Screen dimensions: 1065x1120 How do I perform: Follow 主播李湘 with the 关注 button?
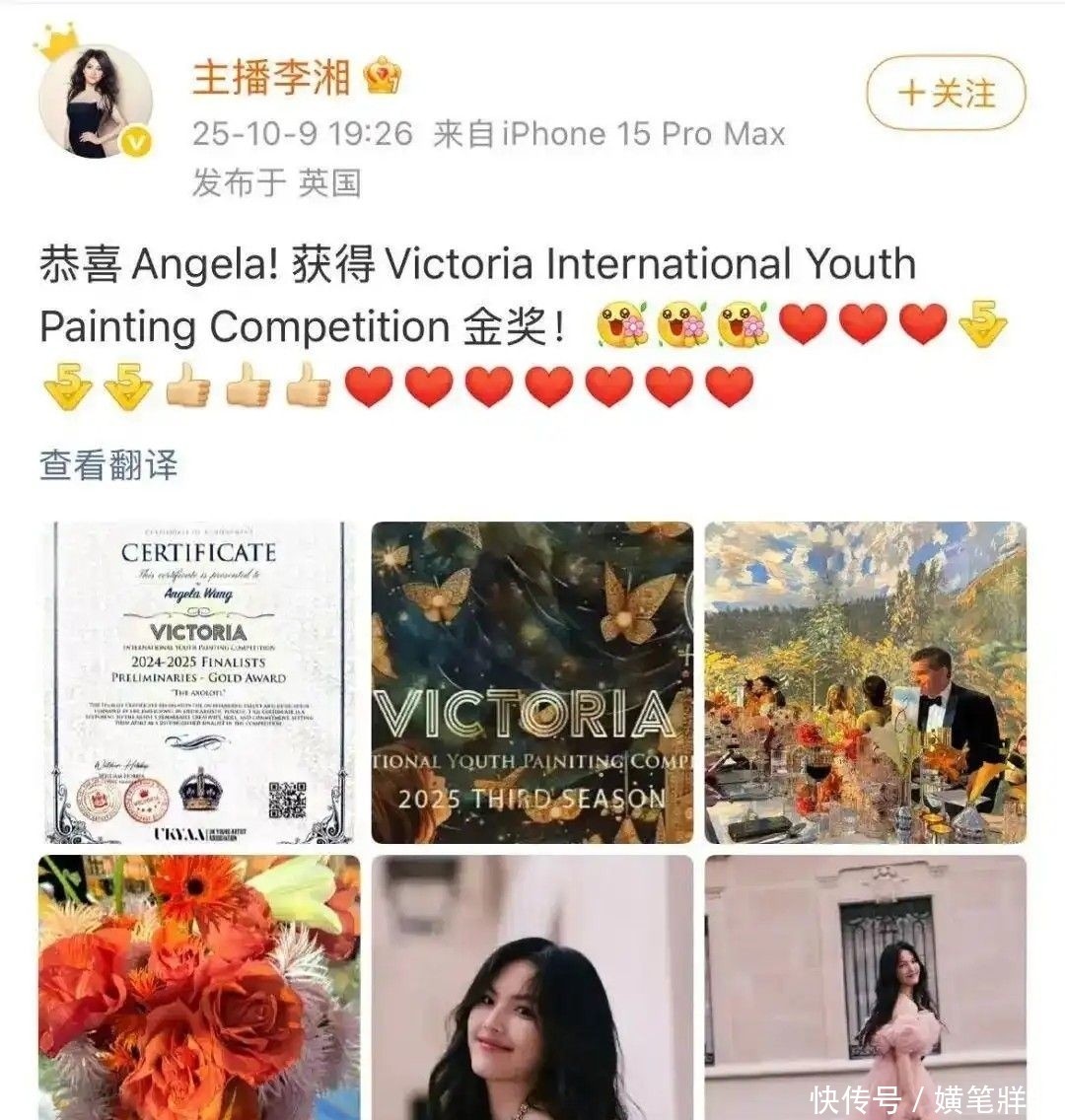[x=945, y=94]
